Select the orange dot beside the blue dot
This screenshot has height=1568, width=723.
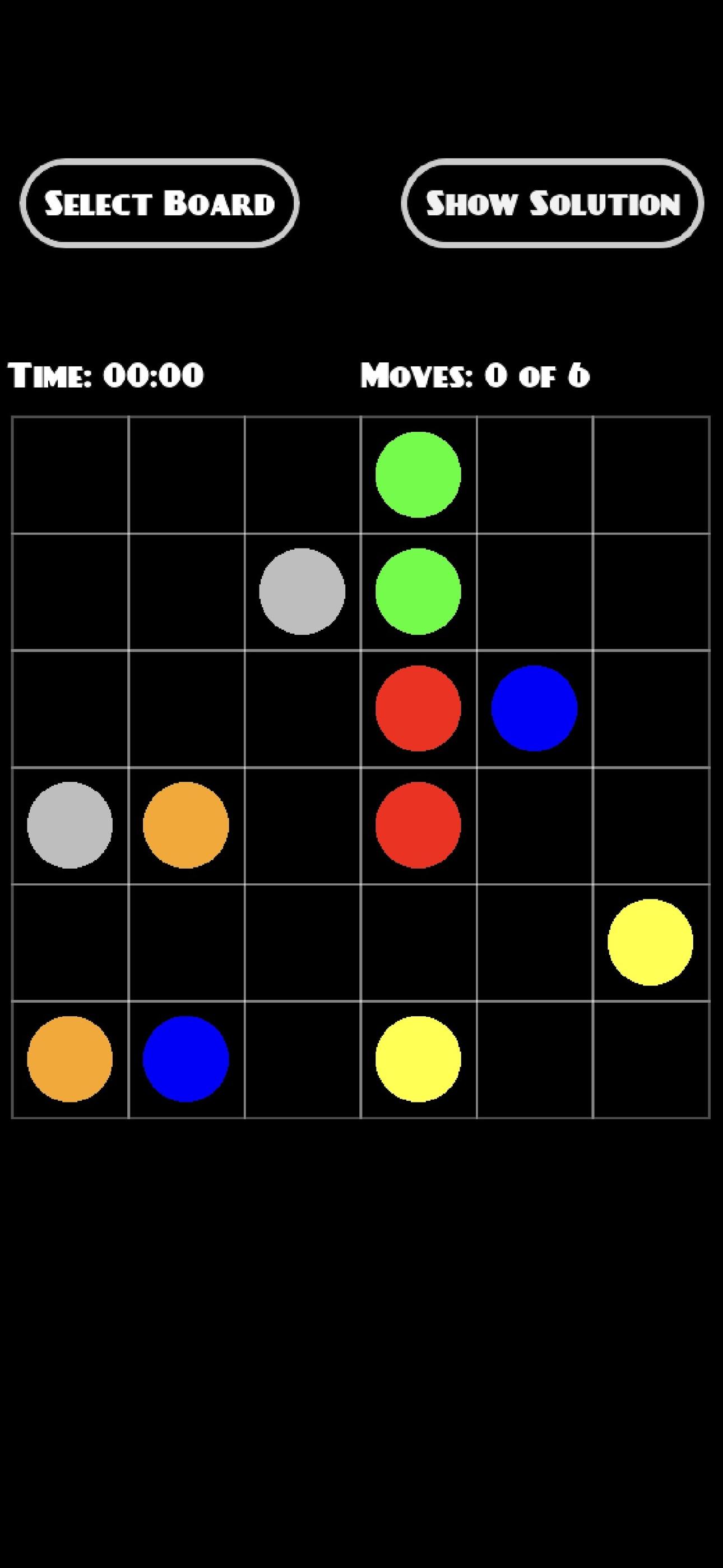tap(70, 1059)
